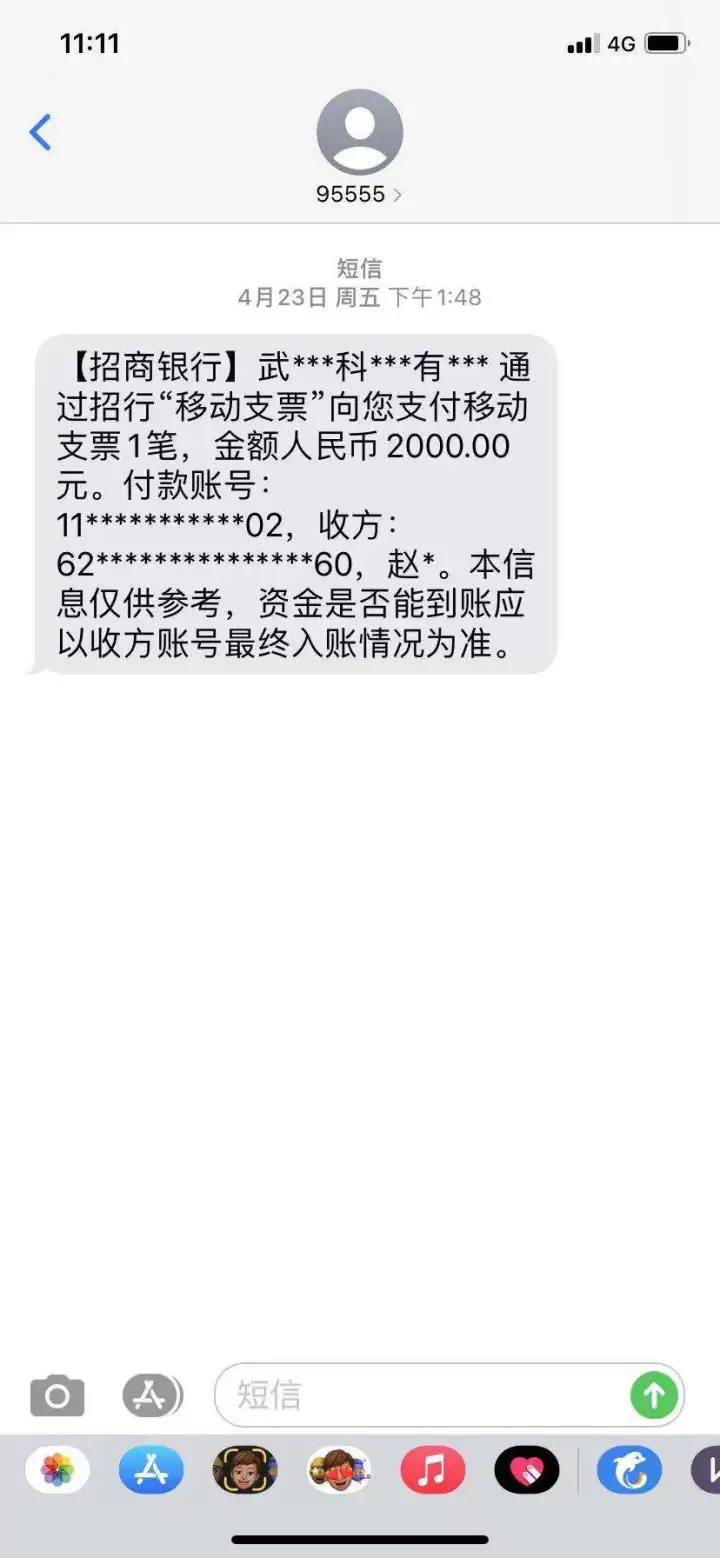Toggle the iMessage apps drawer

151,1395
